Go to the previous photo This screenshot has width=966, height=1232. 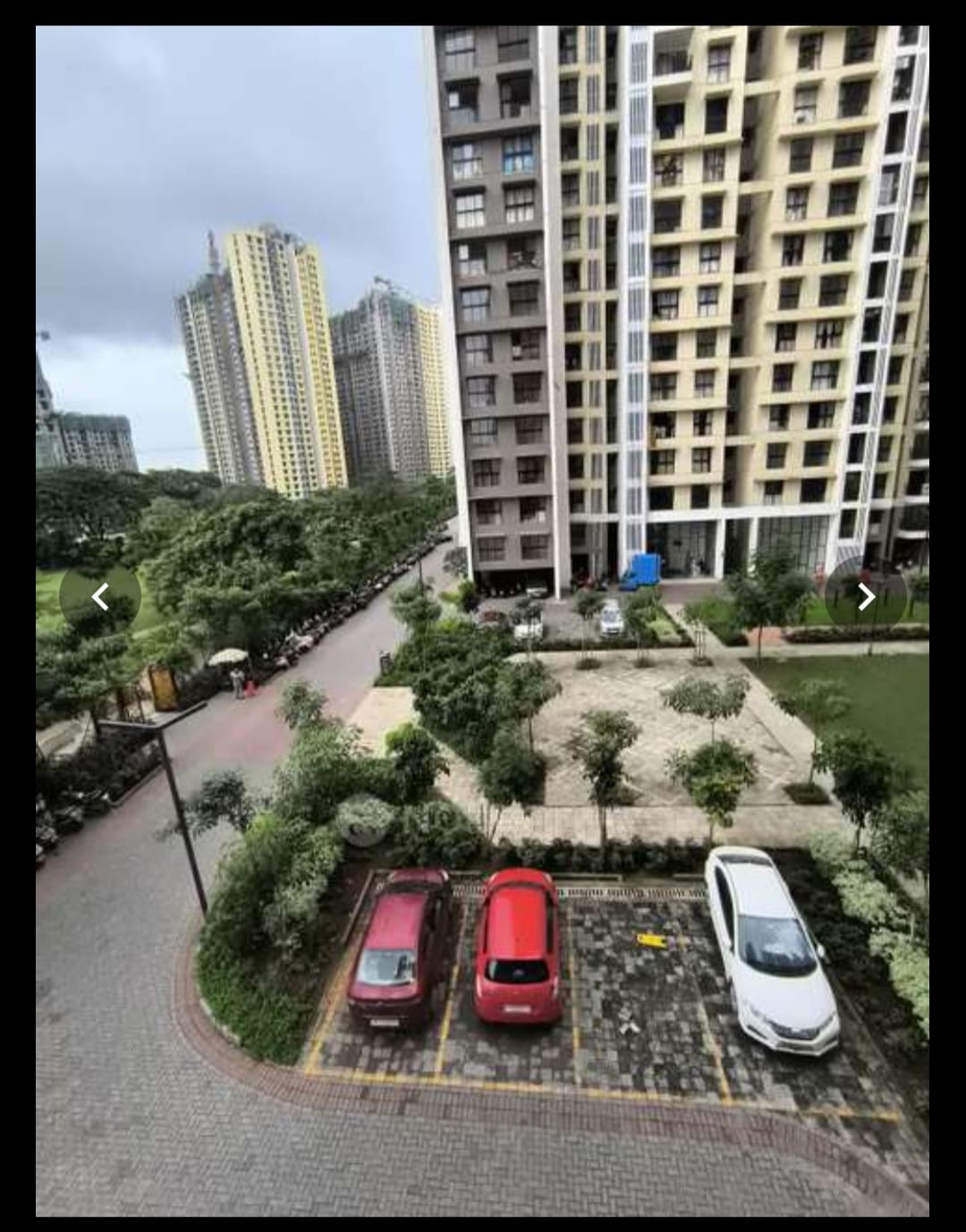[100, 597]
